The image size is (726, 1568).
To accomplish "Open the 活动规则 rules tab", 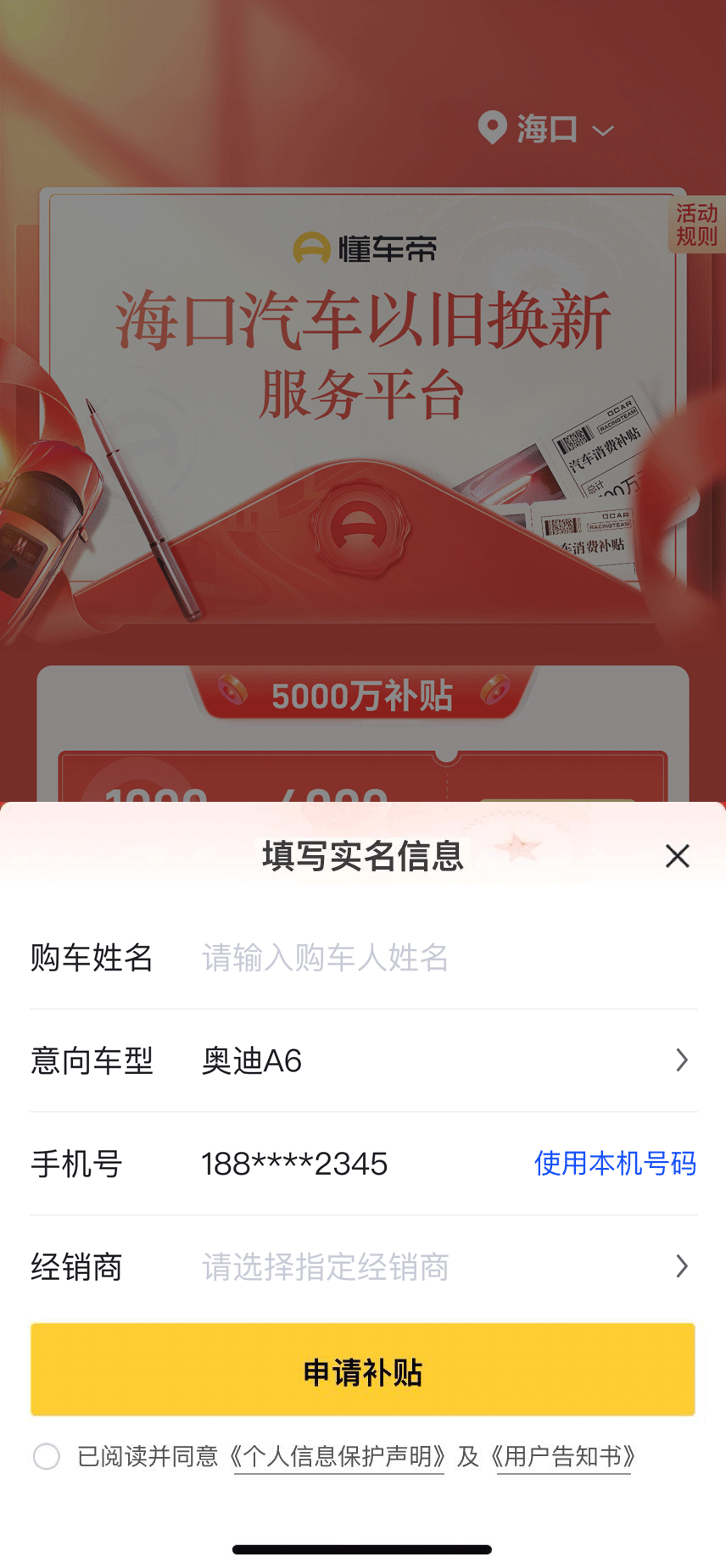I will pos(696,225).
